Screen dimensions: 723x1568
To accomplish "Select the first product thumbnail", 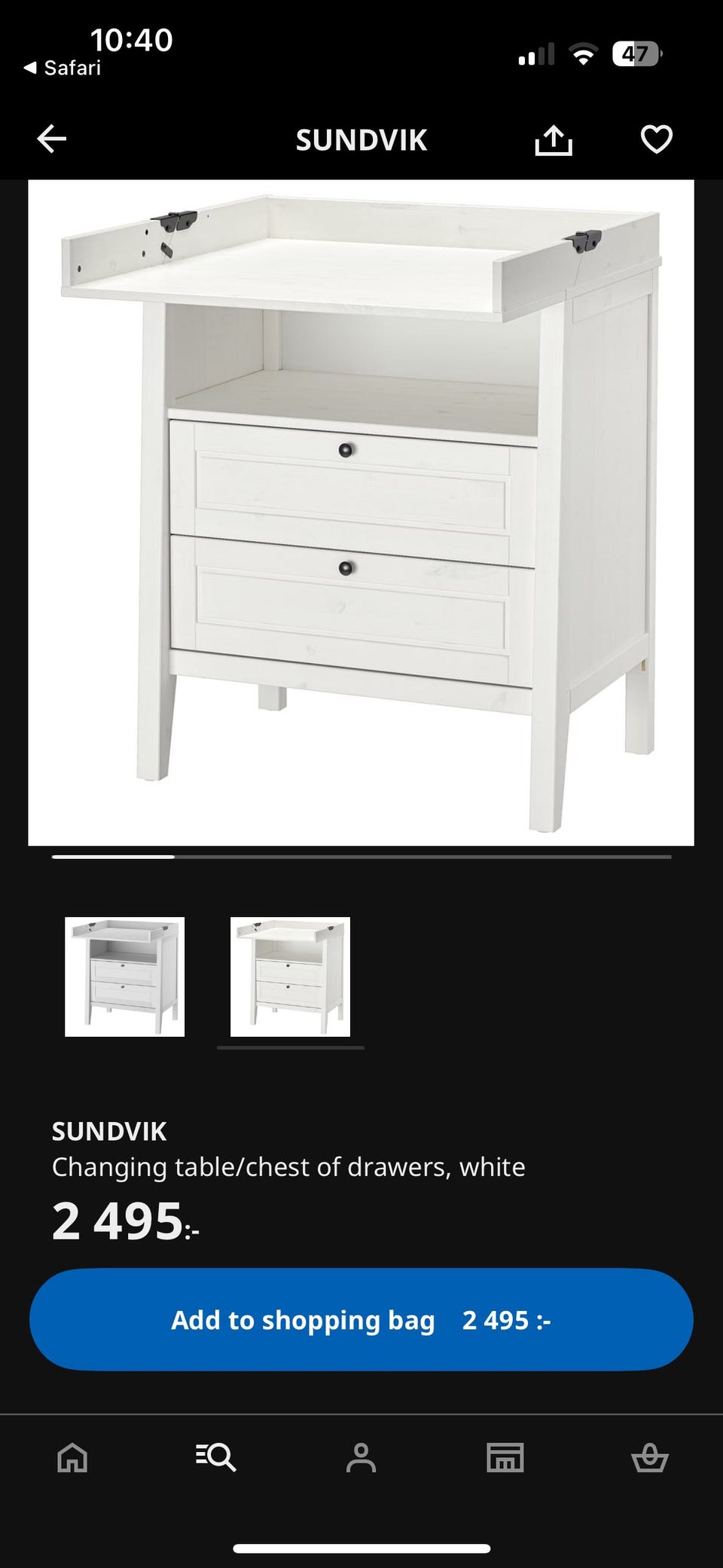I will tap(124, 977).
